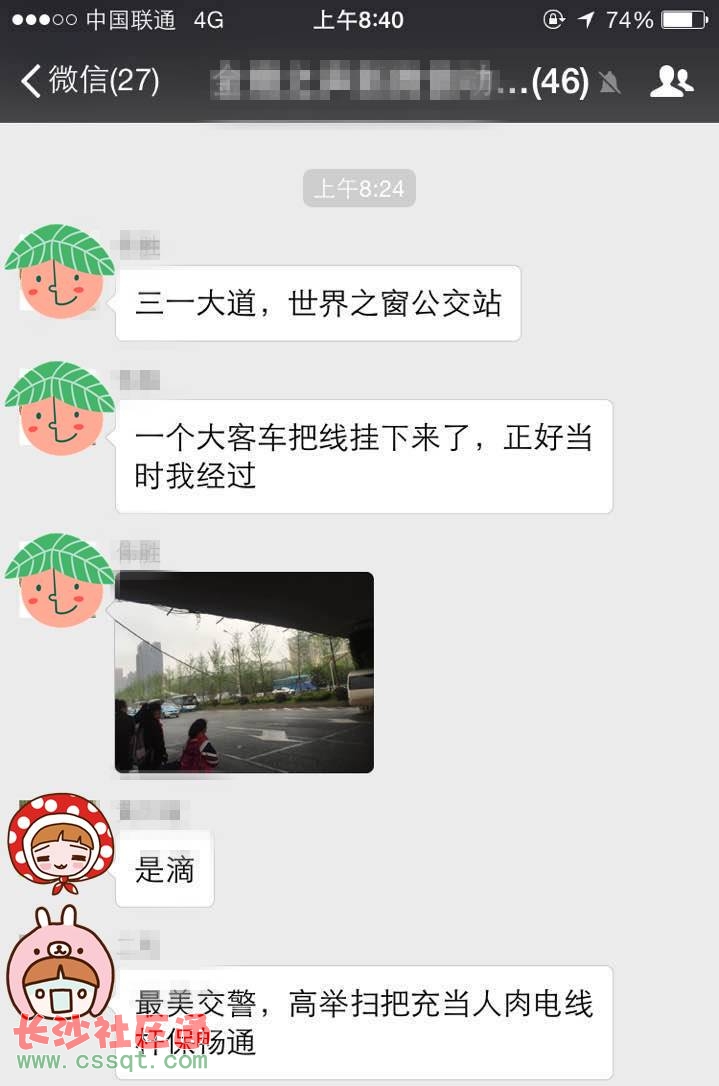Tap the avatar beside the 是滴 message
This screenshot has height=1086, width=719.
click(x=60, y=843)
